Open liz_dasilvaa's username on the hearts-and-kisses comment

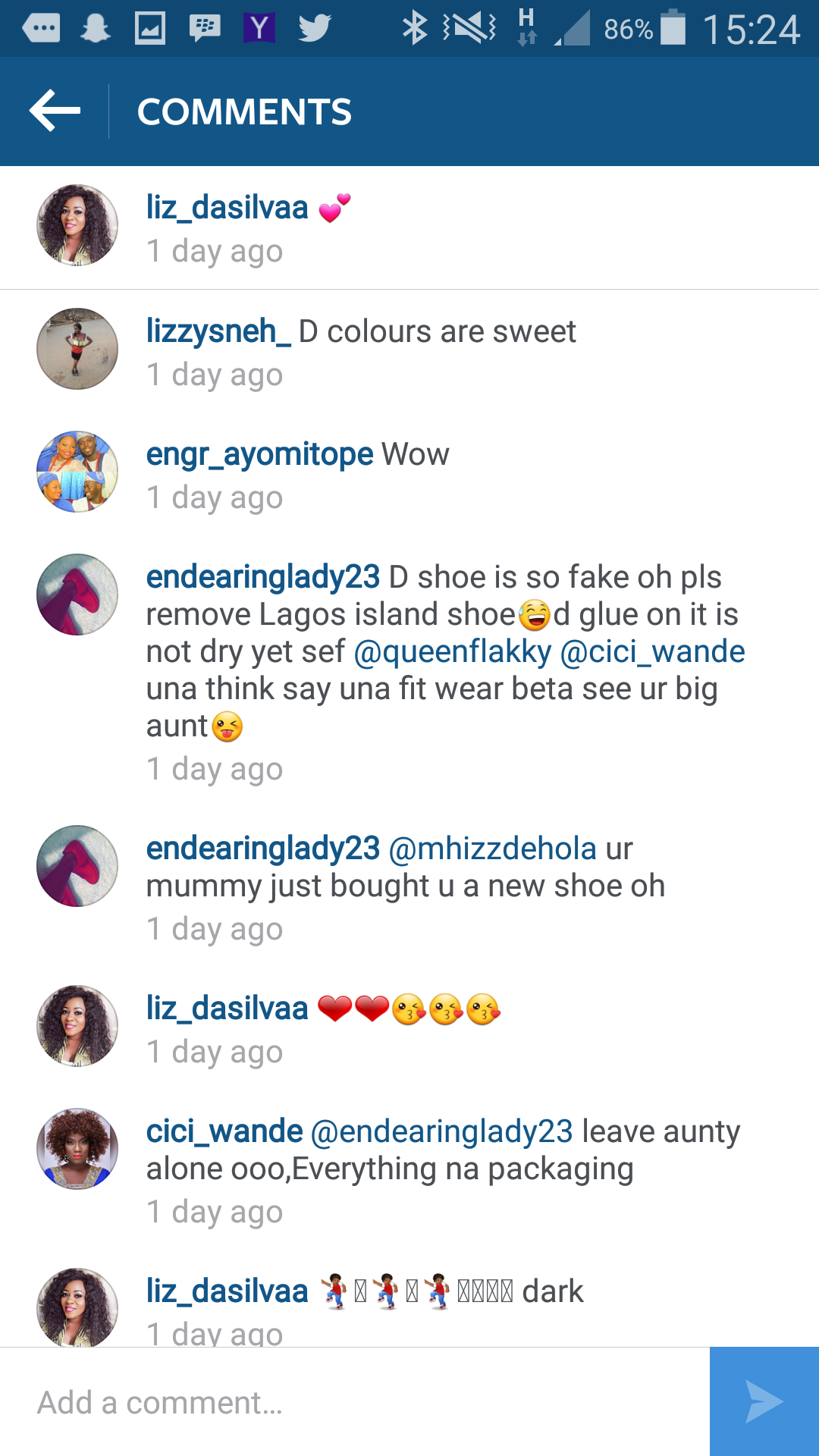(227, 1009)
